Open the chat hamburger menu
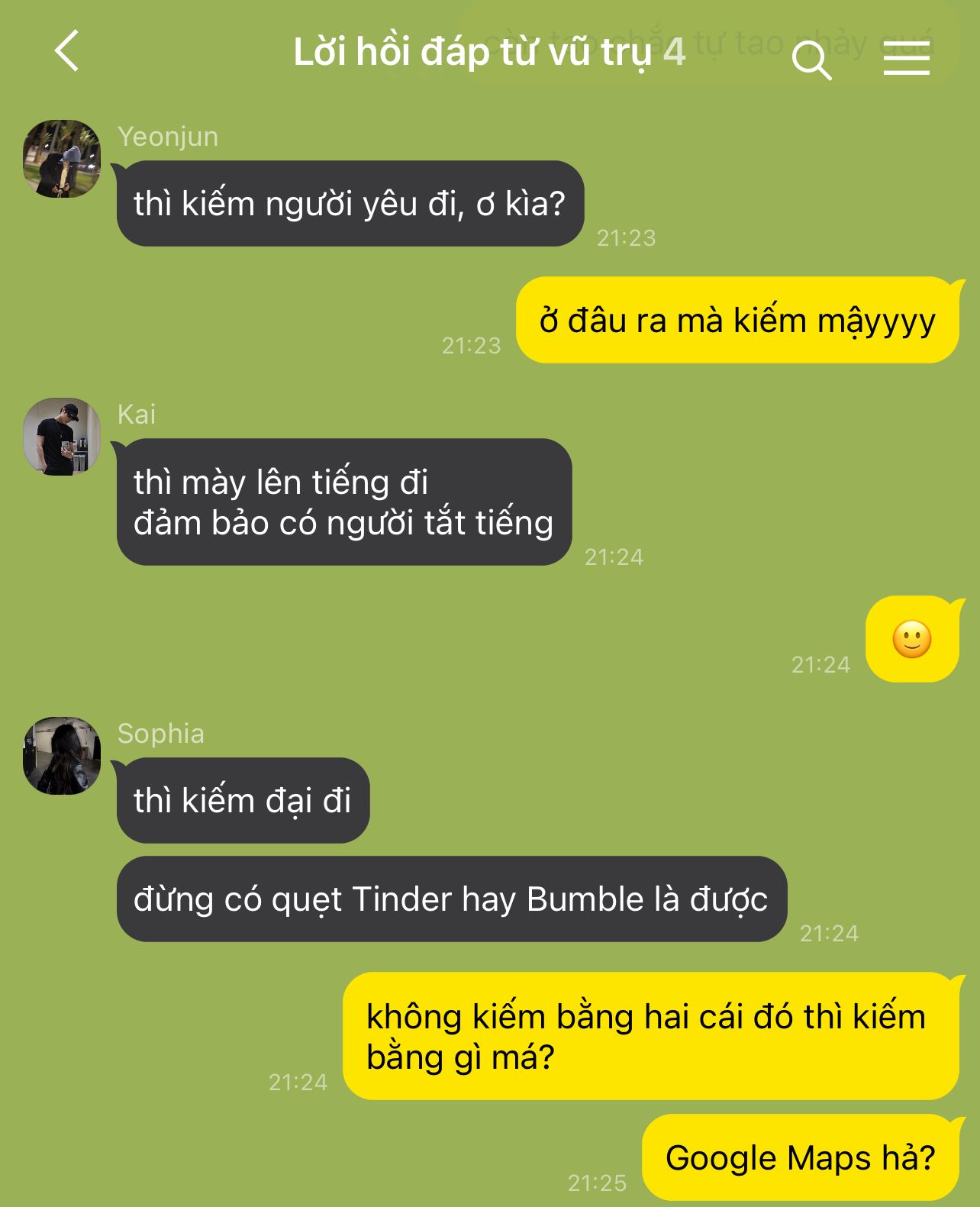 click(x=906, y=59)
